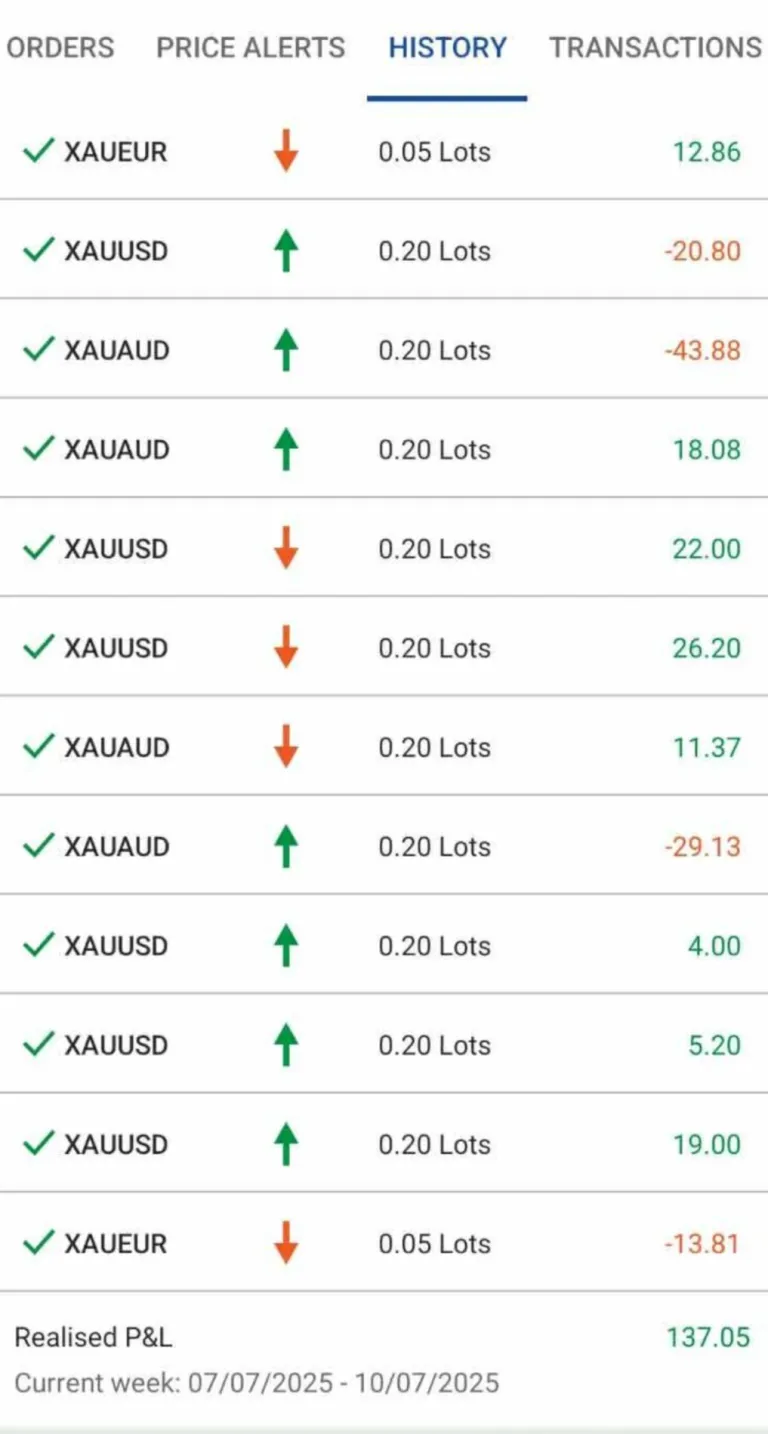
Task: View the XAUUSD trade with 19.00 profit
Action: [x=384, y=1143]
